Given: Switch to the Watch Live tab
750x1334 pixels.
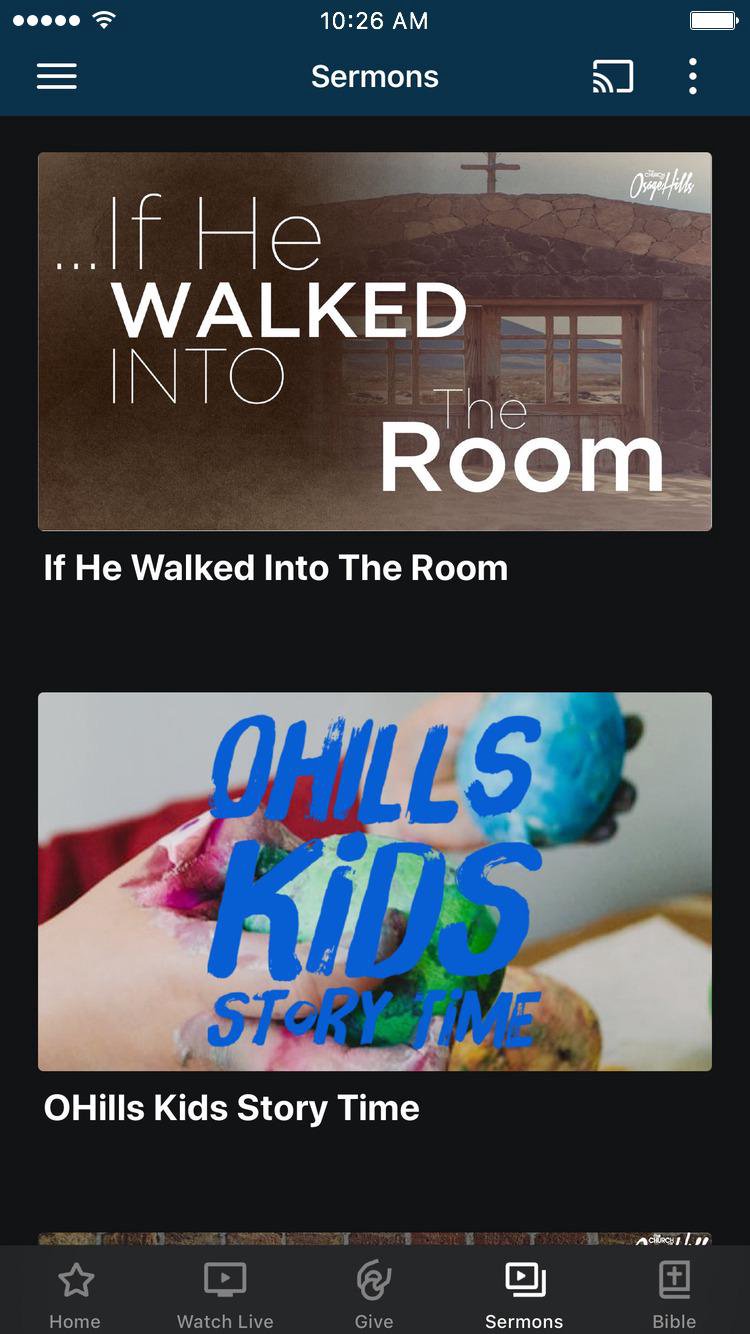Looking at the screenshot, I should tap(225, 1294).
